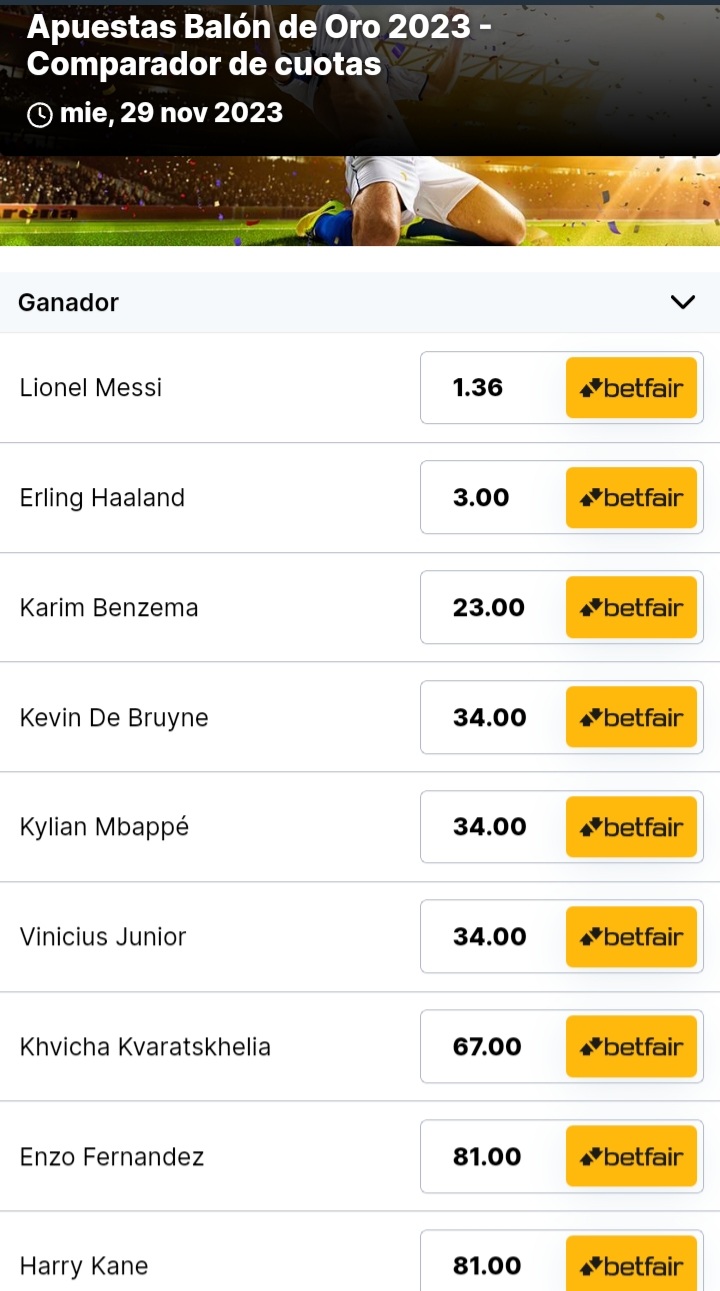Choose betfair for Khvicha Kvaratskhelia

(631, 1047)
